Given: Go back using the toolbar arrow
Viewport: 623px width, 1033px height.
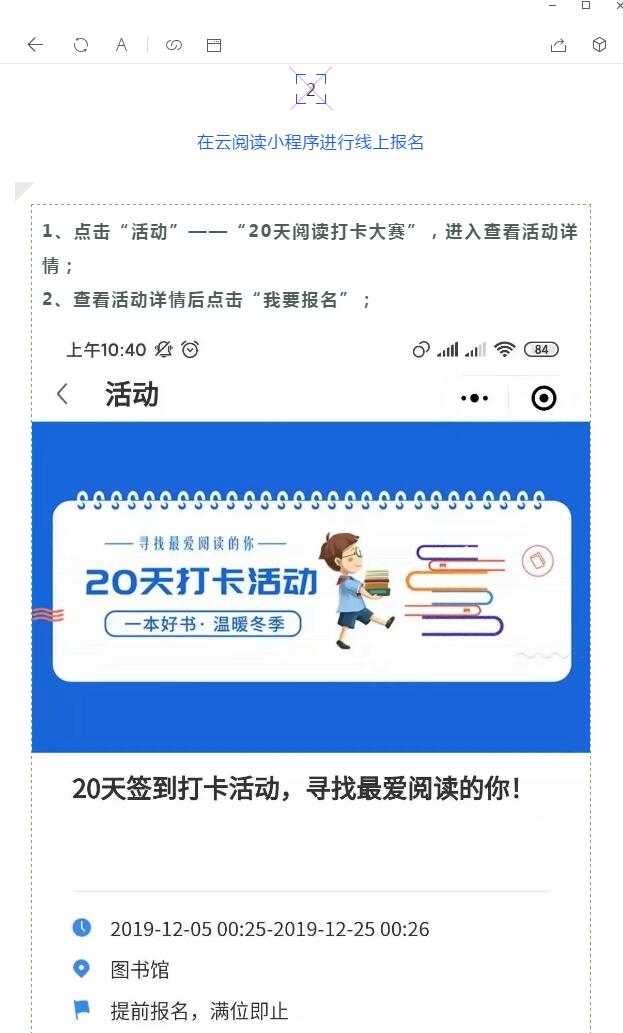Looking at the screenshot, I should [x=35, y=45].
